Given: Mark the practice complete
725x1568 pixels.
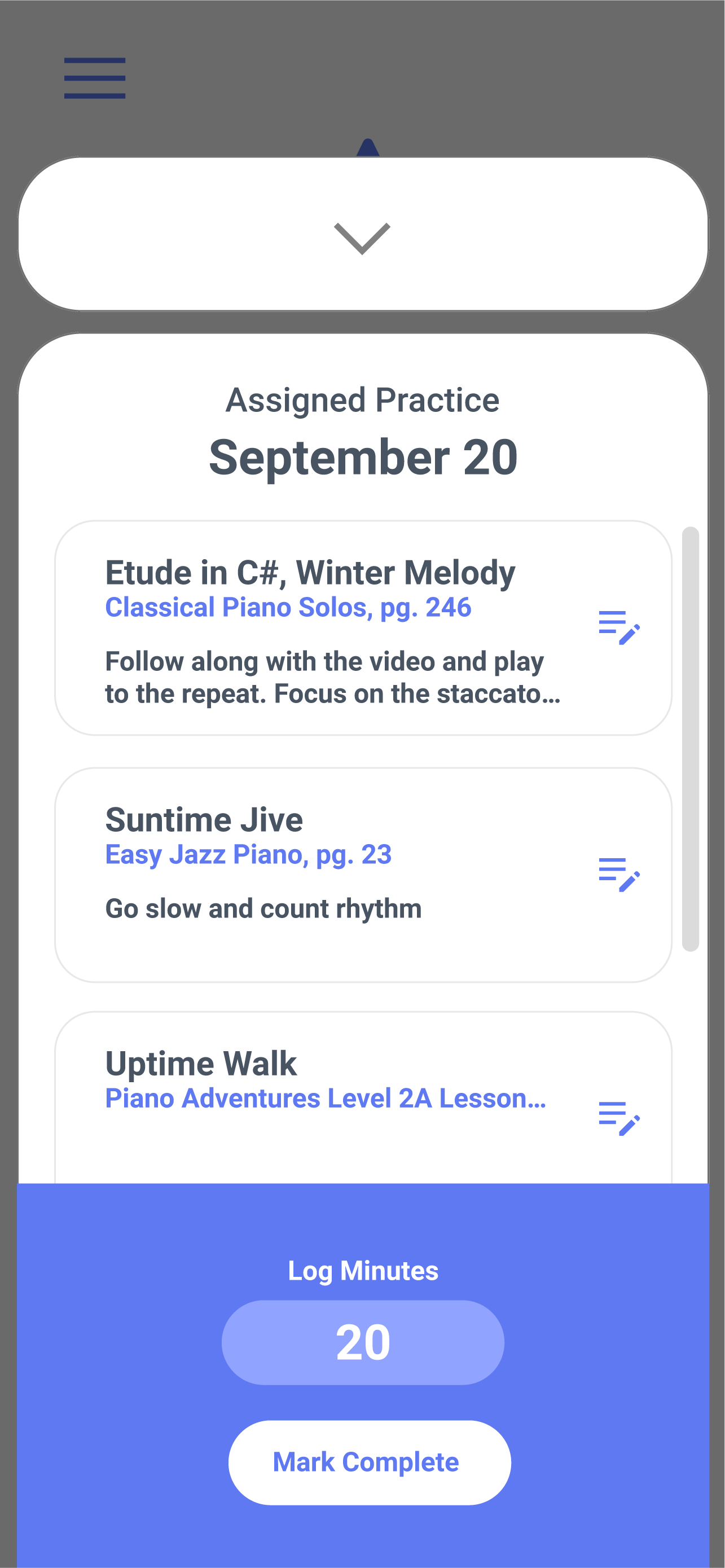Looking at the screenshot, I should 369,1462.
